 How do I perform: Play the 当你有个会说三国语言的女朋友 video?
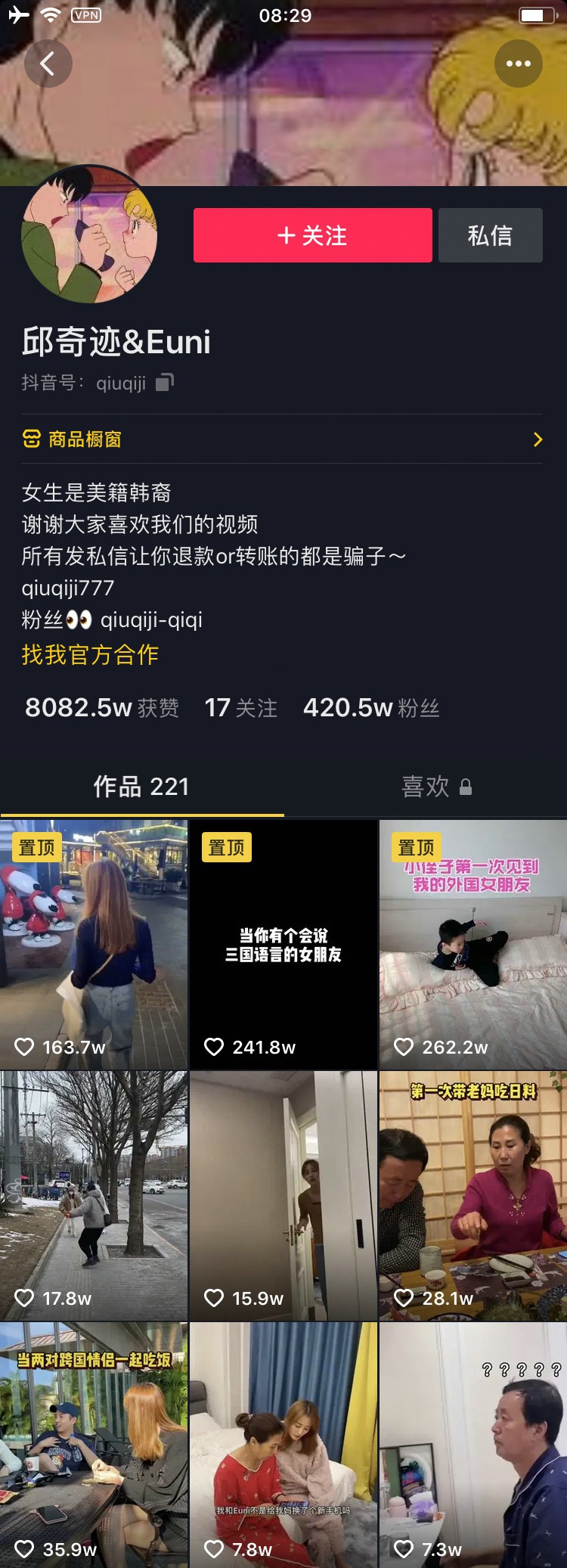point(283,944)
